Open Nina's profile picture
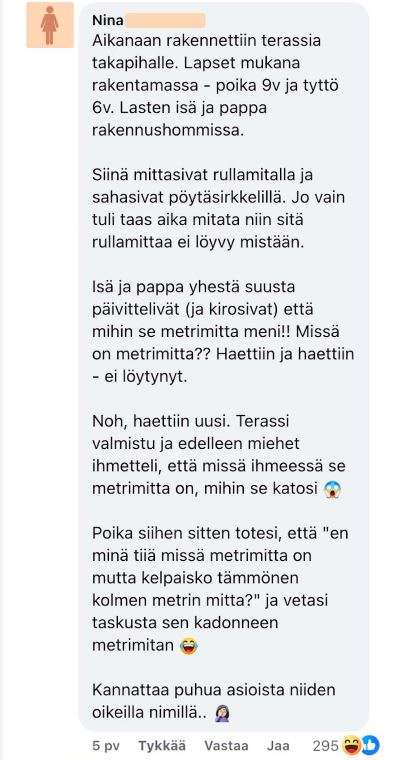404x760 pixels. pos(50,25)
